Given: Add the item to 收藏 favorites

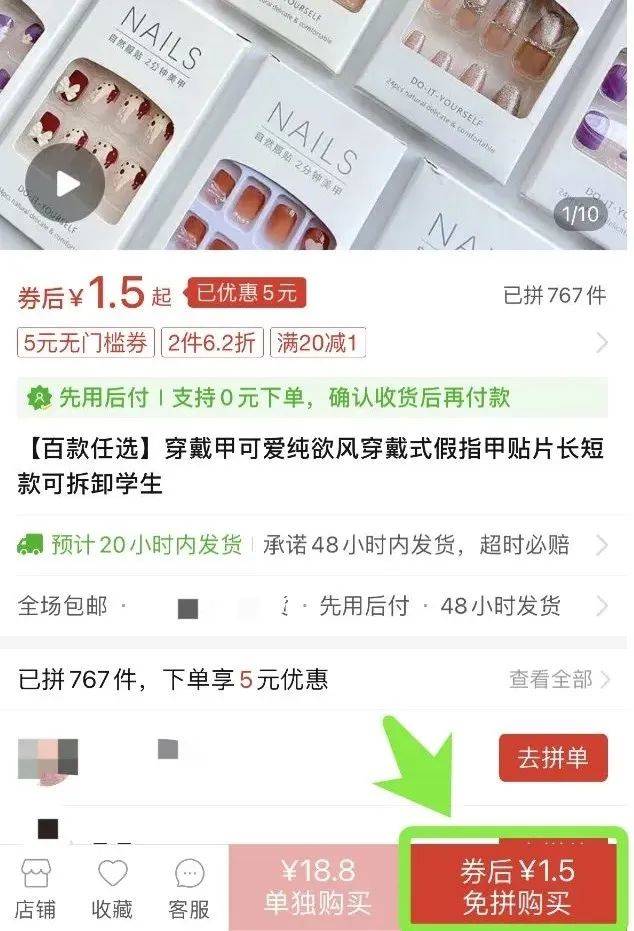Looking at the screenshot, I should (112, 888).
